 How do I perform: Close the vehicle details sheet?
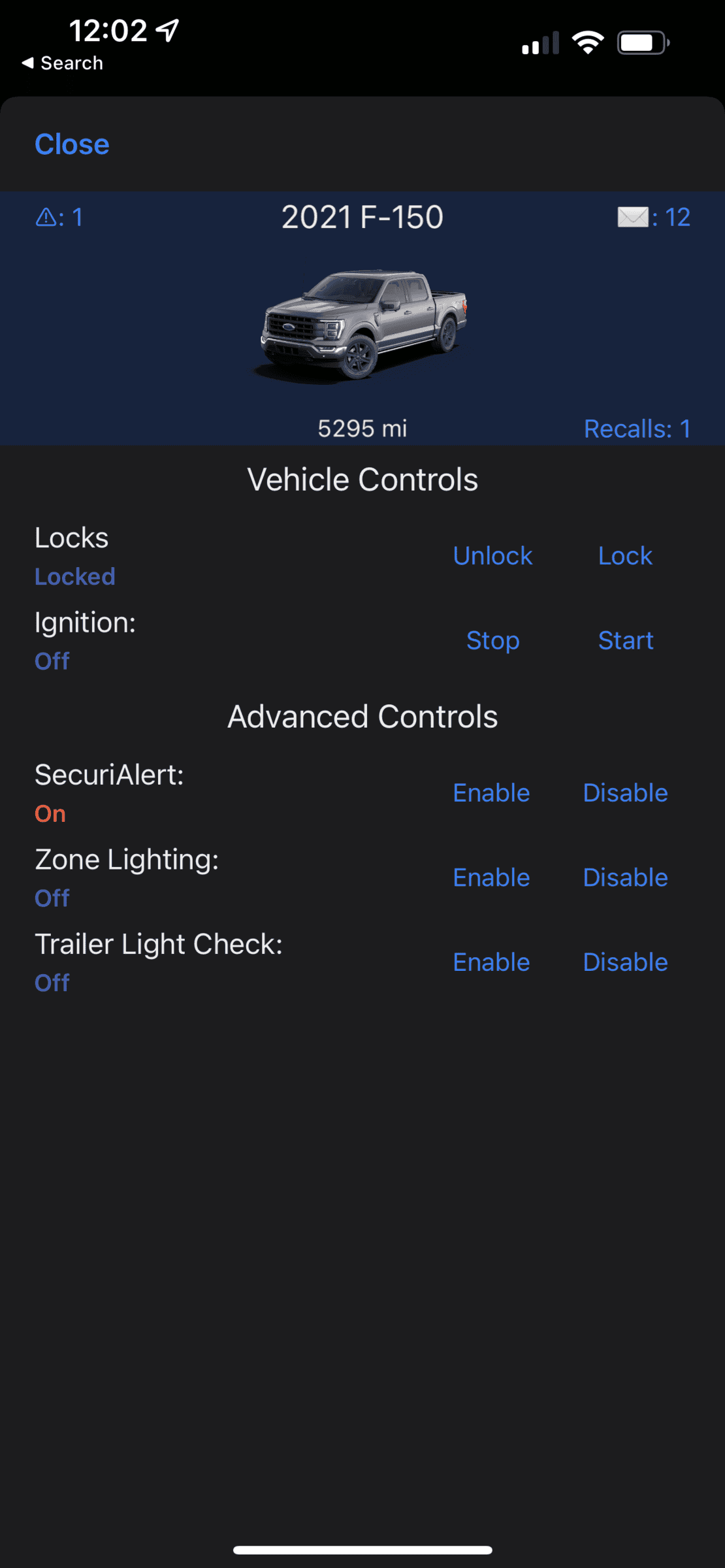[x=72, y=144]
